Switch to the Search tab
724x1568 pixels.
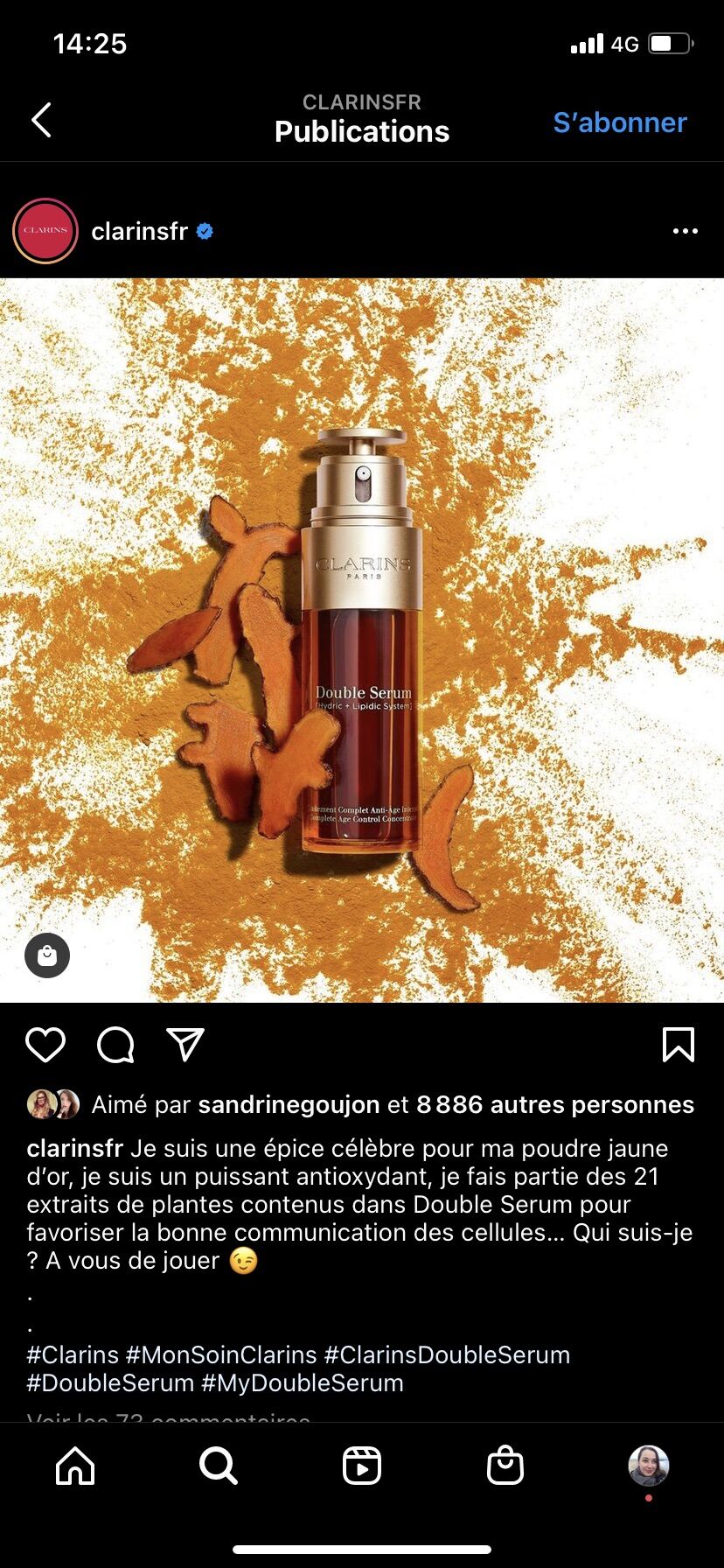[x=218, y=1466]
